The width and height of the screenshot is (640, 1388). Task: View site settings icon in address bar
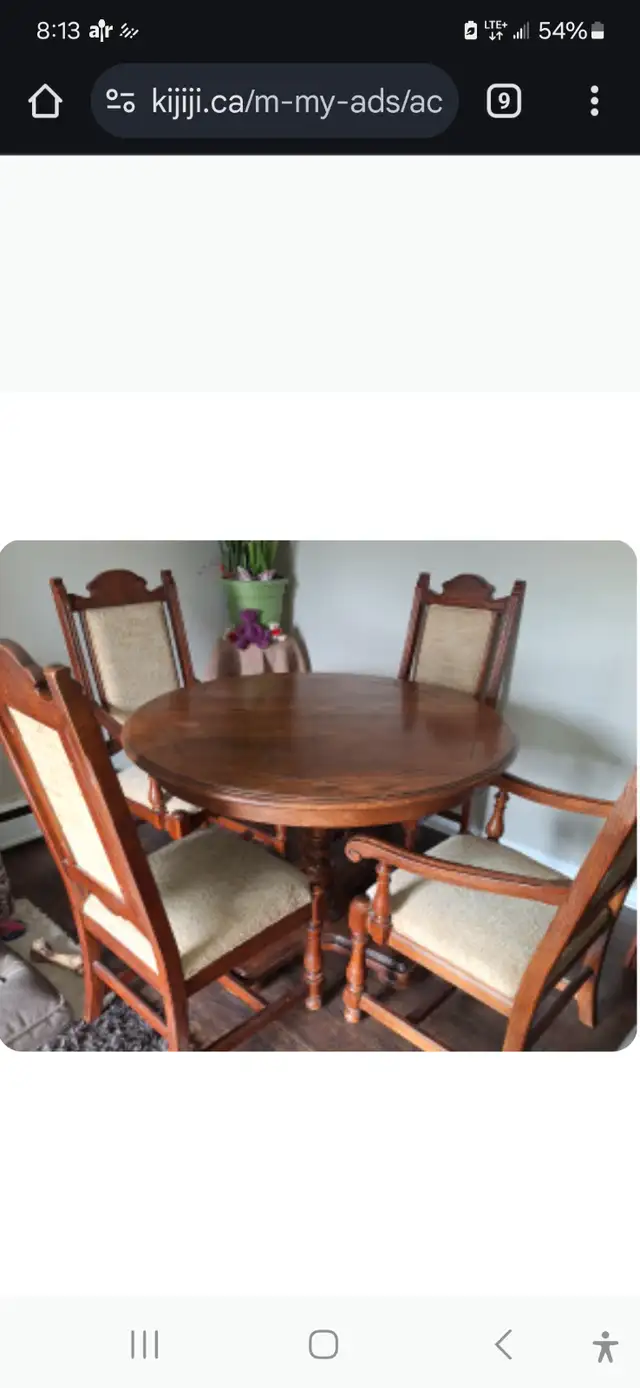pos(121,101)
